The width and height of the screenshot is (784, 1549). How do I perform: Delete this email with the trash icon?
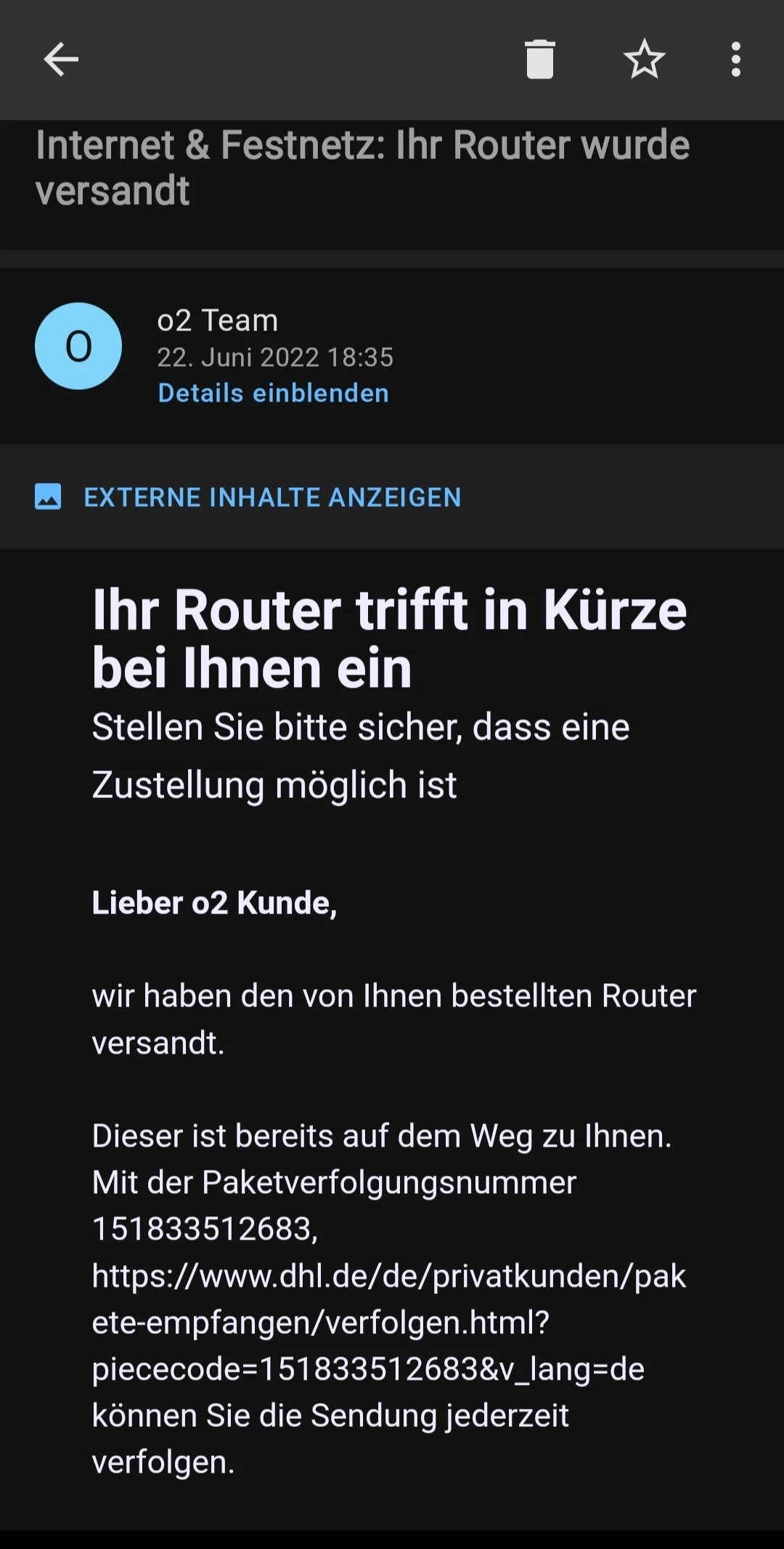point(540,60)
